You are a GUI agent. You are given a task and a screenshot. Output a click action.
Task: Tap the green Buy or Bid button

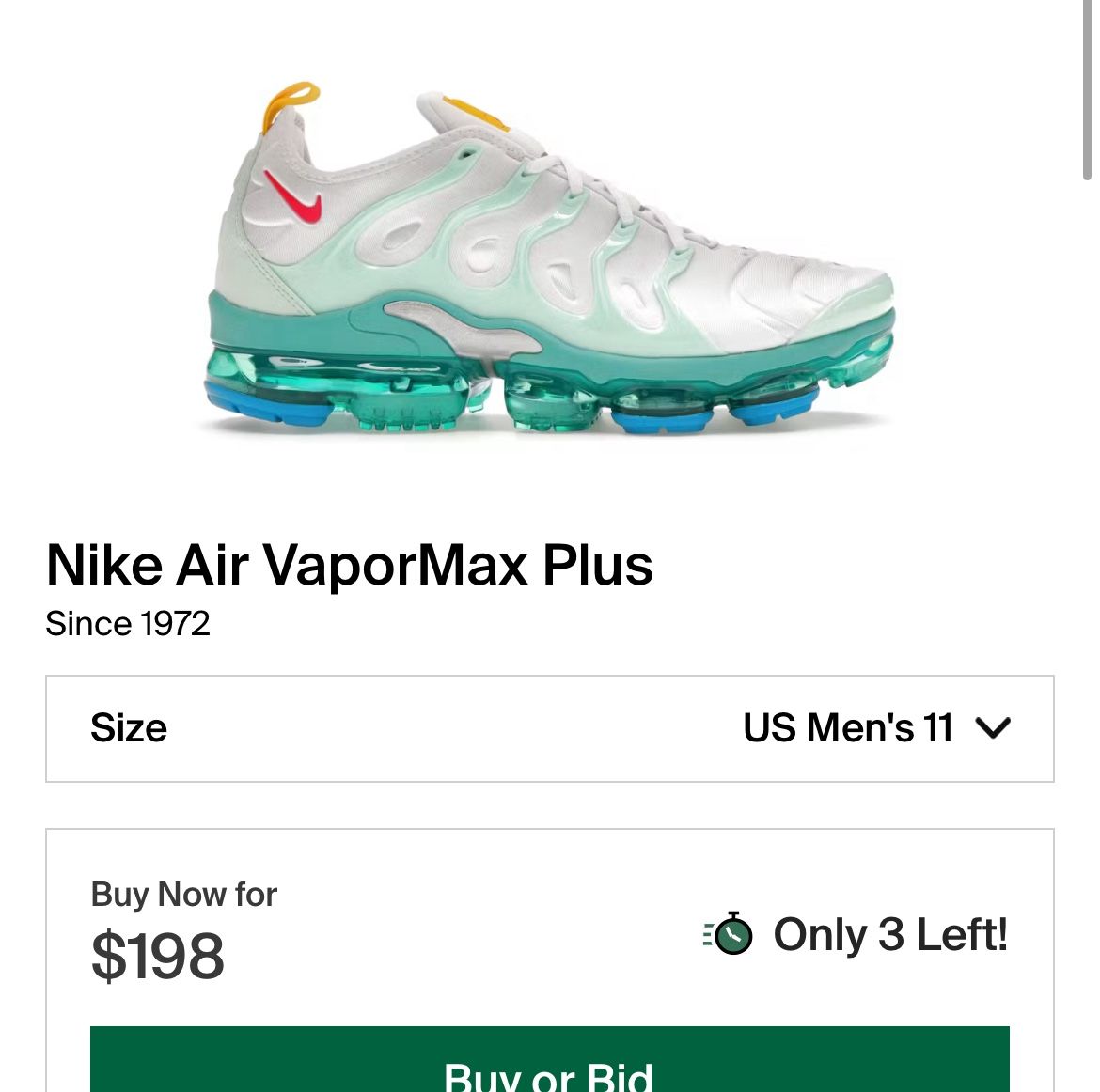tap(549, 1064)
